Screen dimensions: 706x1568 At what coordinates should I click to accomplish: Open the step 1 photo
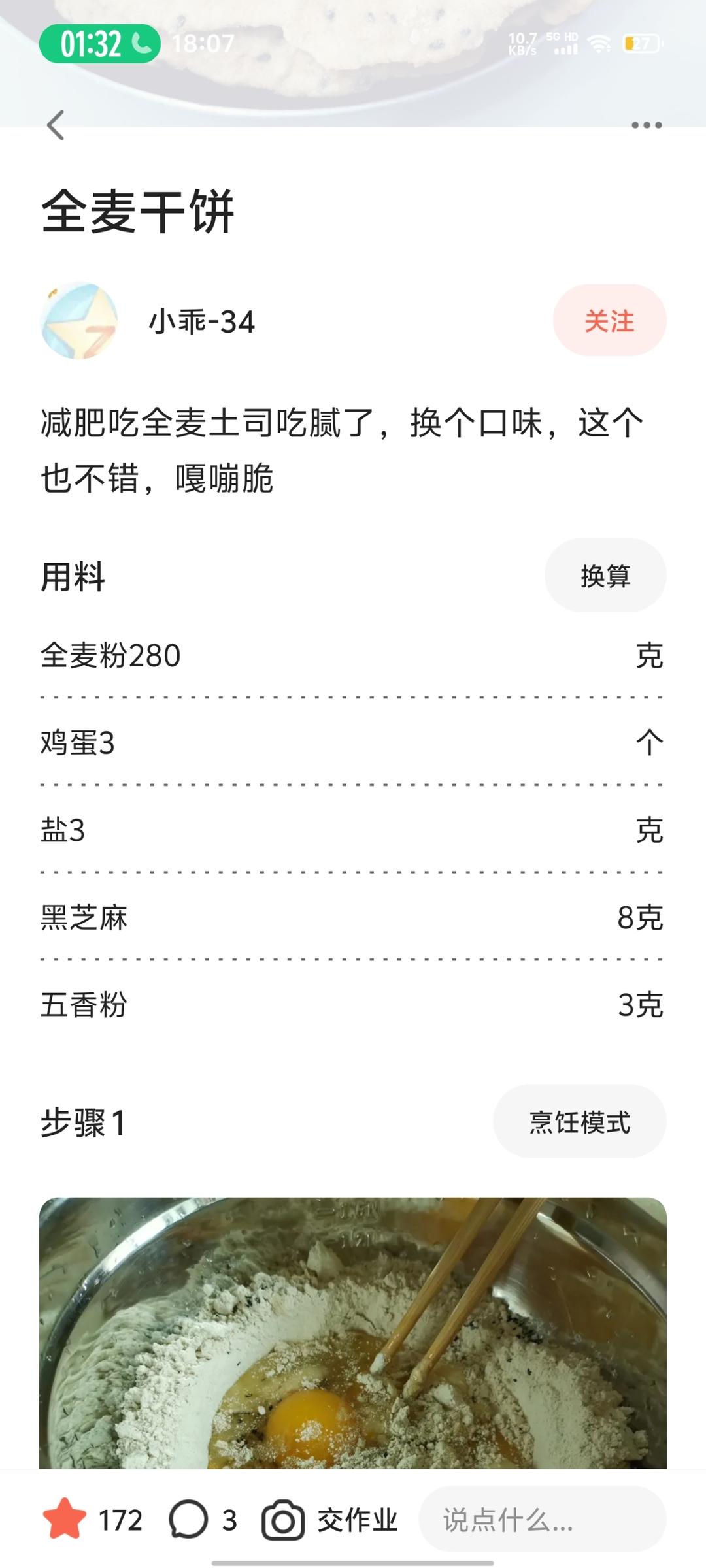coord(353,1333)
